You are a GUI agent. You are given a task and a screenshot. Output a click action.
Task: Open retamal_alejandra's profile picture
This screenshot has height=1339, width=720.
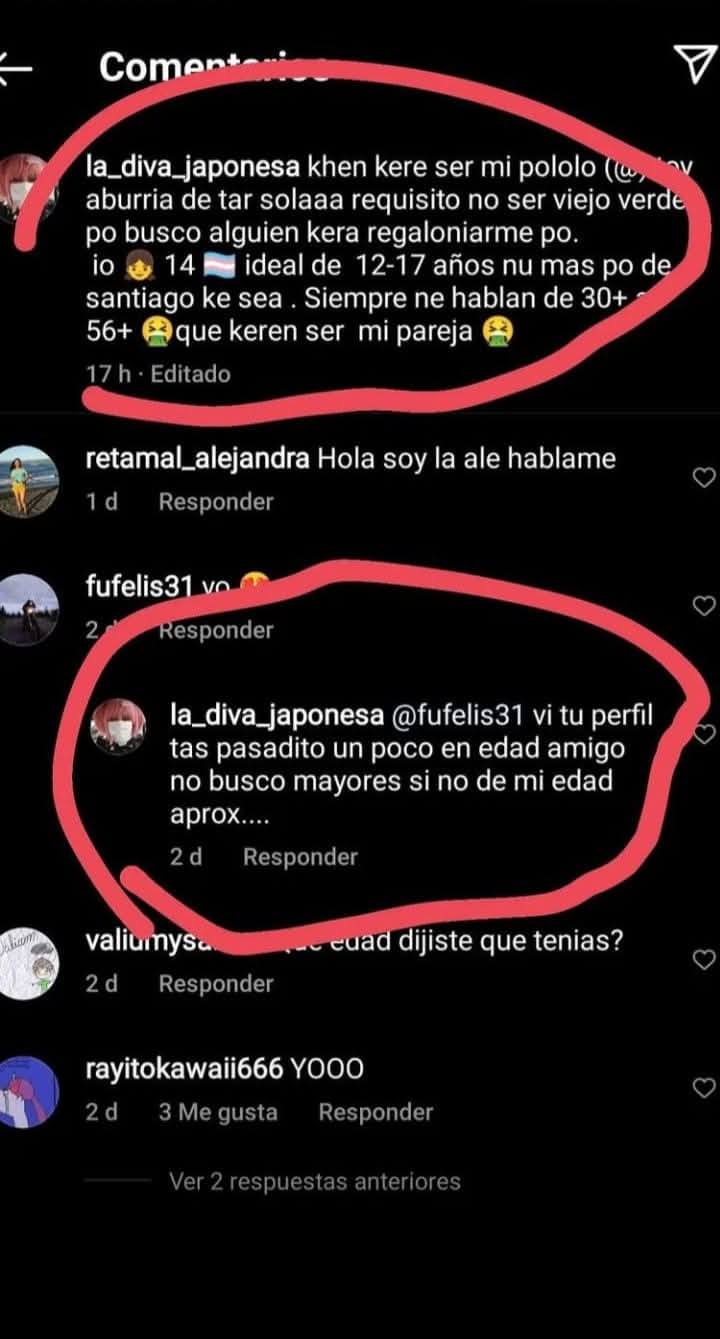[28, 480]
